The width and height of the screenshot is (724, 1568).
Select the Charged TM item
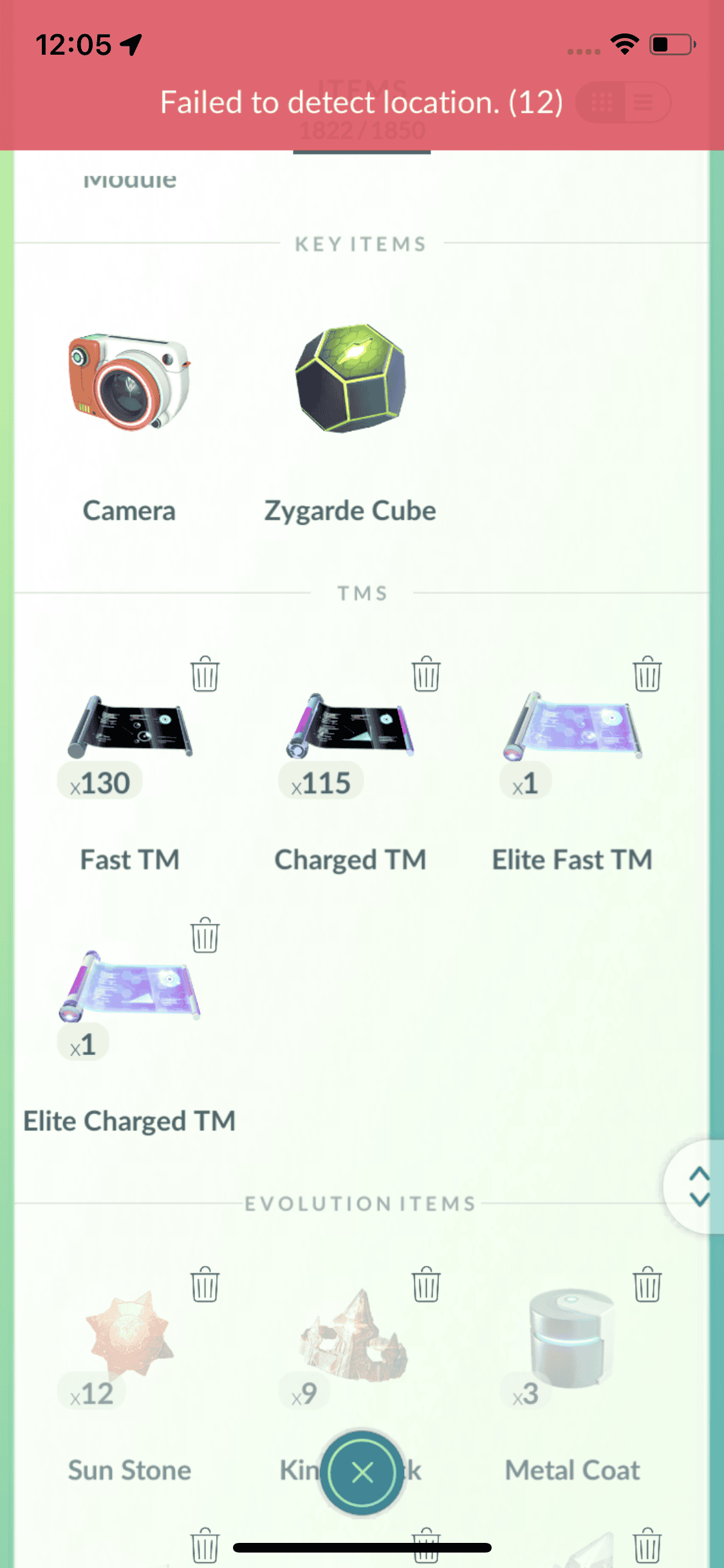350,727
